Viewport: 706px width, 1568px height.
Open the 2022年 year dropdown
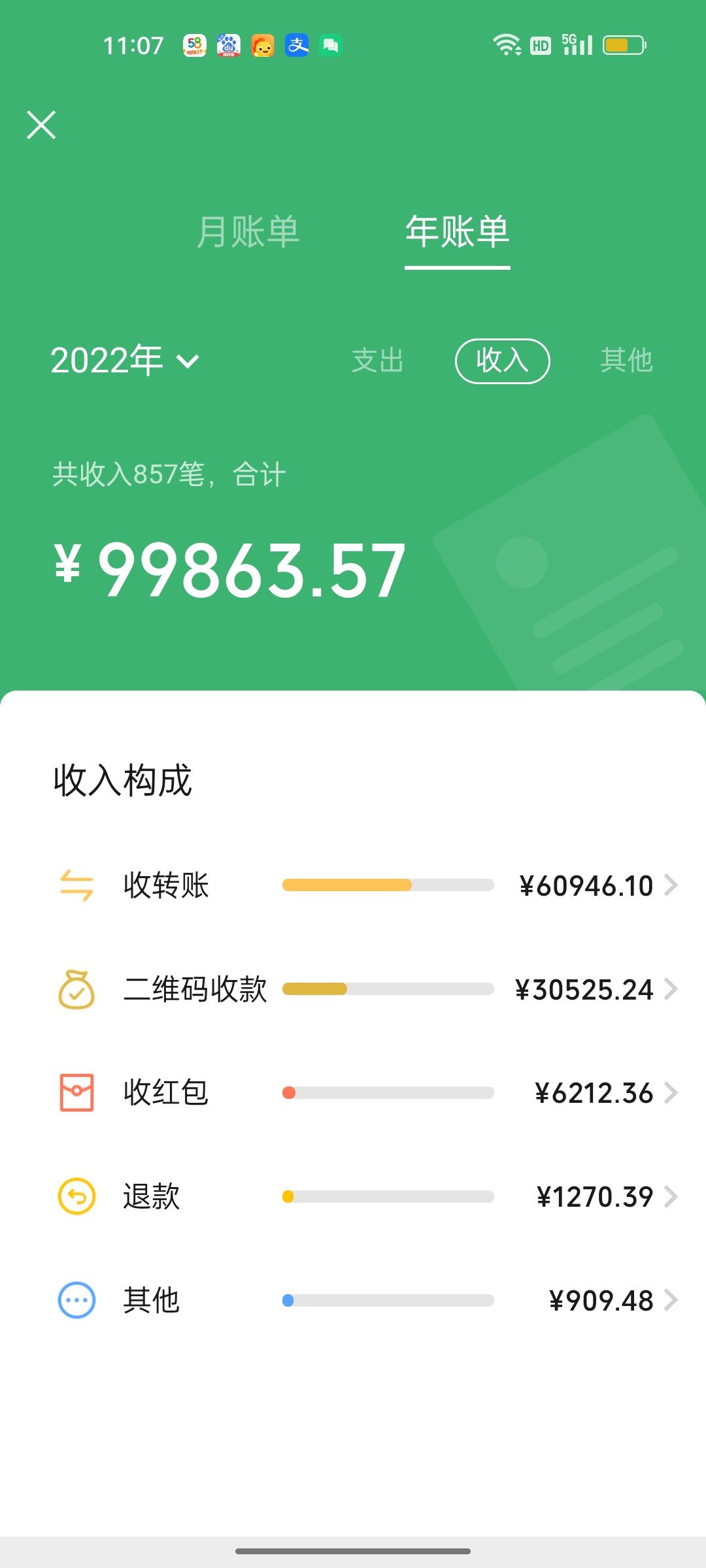(x=125, y=361)
